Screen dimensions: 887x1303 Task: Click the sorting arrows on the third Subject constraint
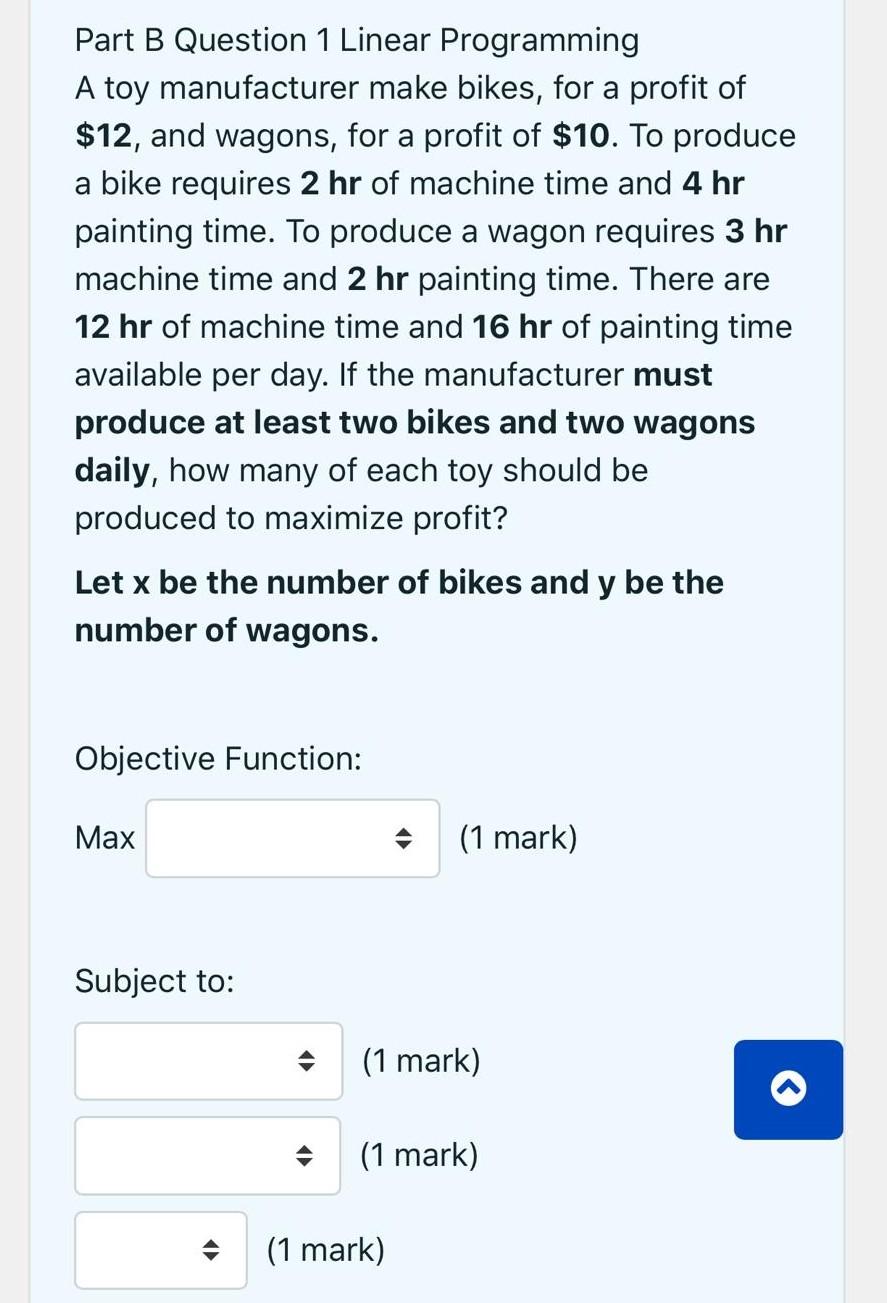click(x=210, y=1249)
